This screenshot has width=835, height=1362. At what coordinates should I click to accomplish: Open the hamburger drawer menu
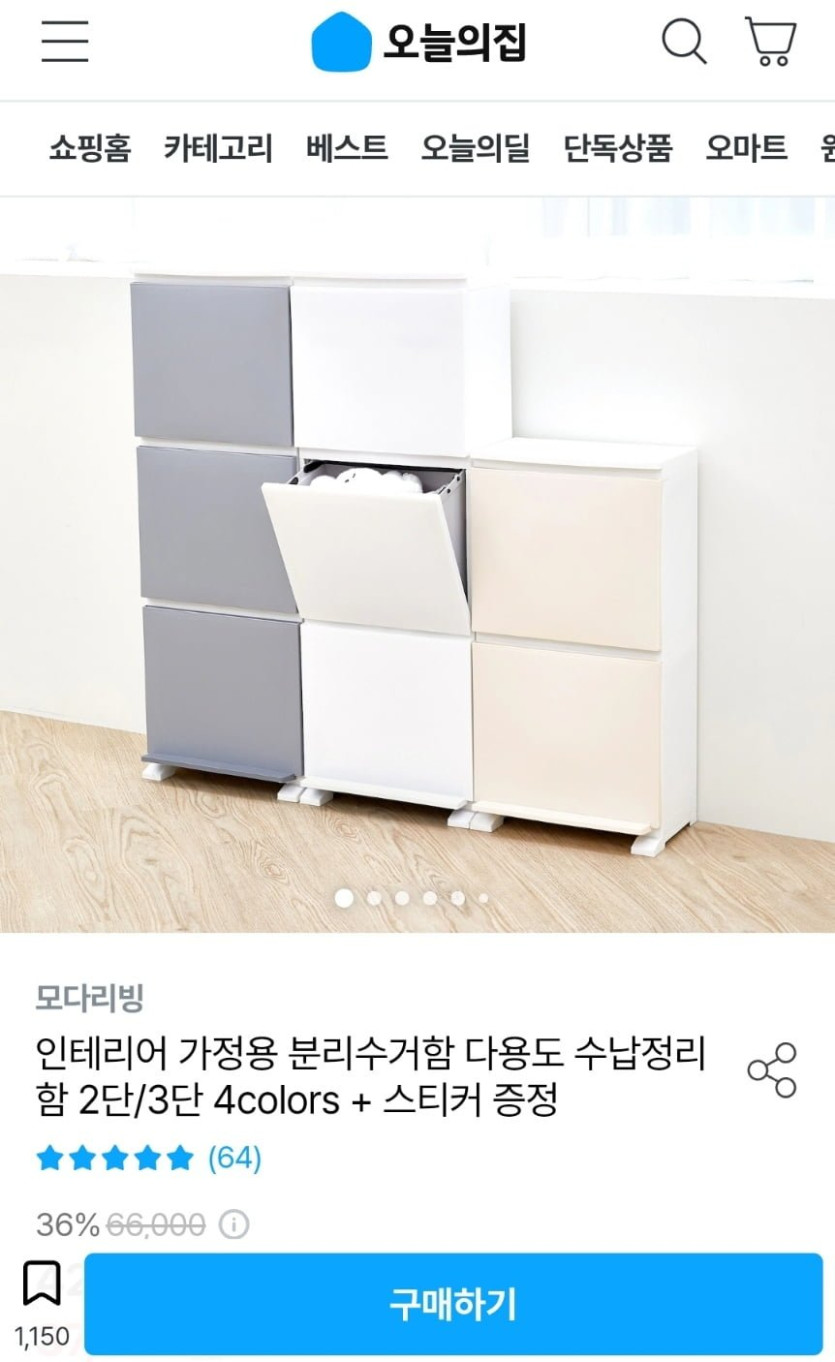(65, 42)
